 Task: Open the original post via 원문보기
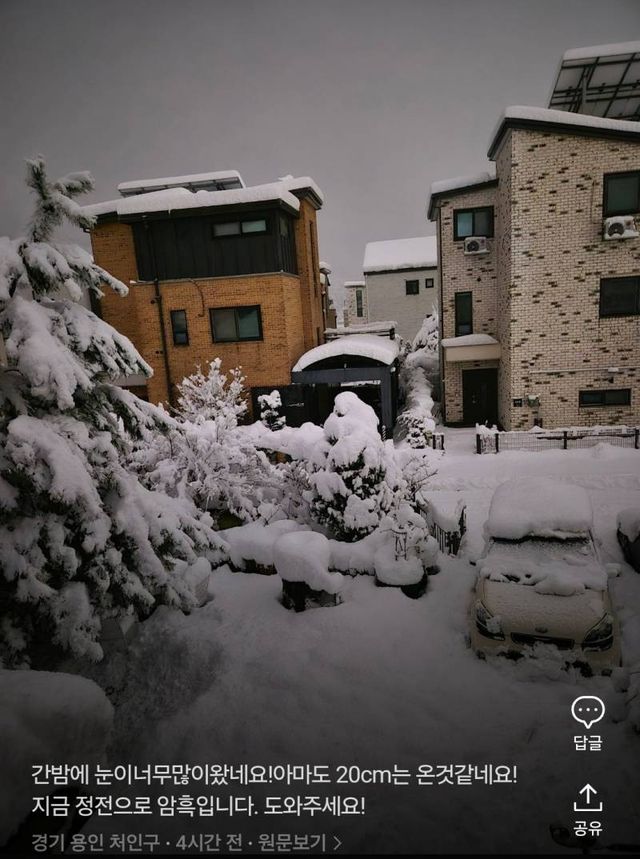300,842
